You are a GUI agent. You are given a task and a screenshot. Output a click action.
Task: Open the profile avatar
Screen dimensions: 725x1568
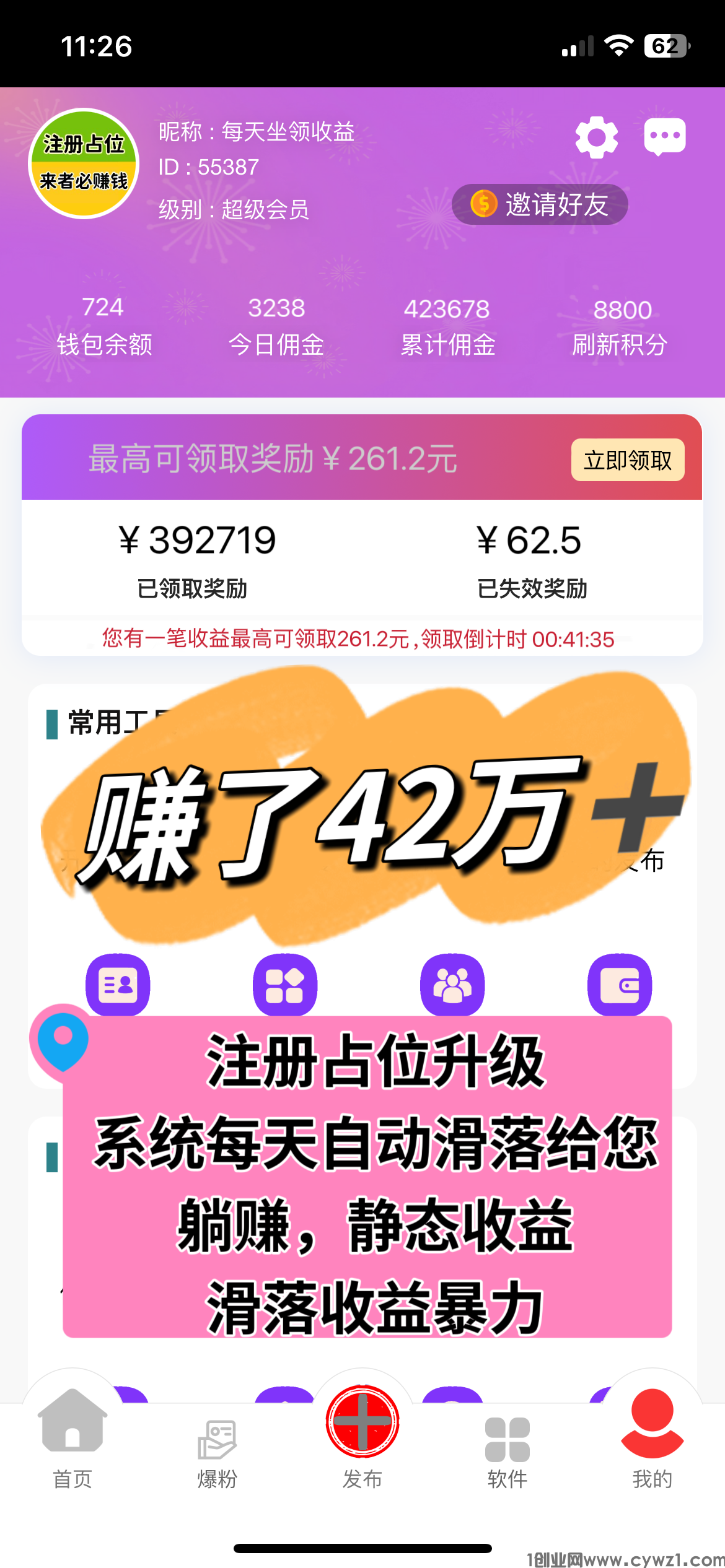(x=84, y=163)
